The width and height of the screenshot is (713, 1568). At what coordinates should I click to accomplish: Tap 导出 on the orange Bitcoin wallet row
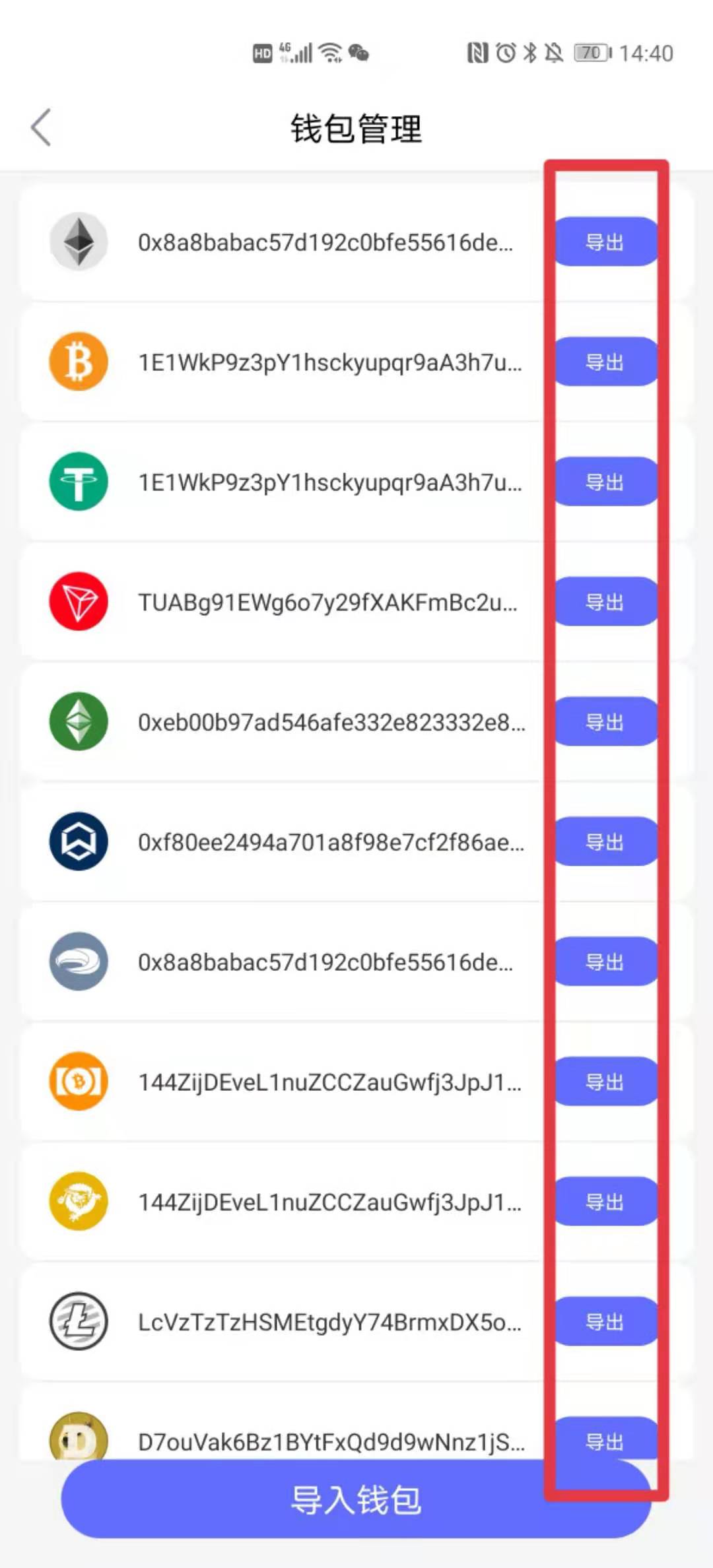pos(605,362)
